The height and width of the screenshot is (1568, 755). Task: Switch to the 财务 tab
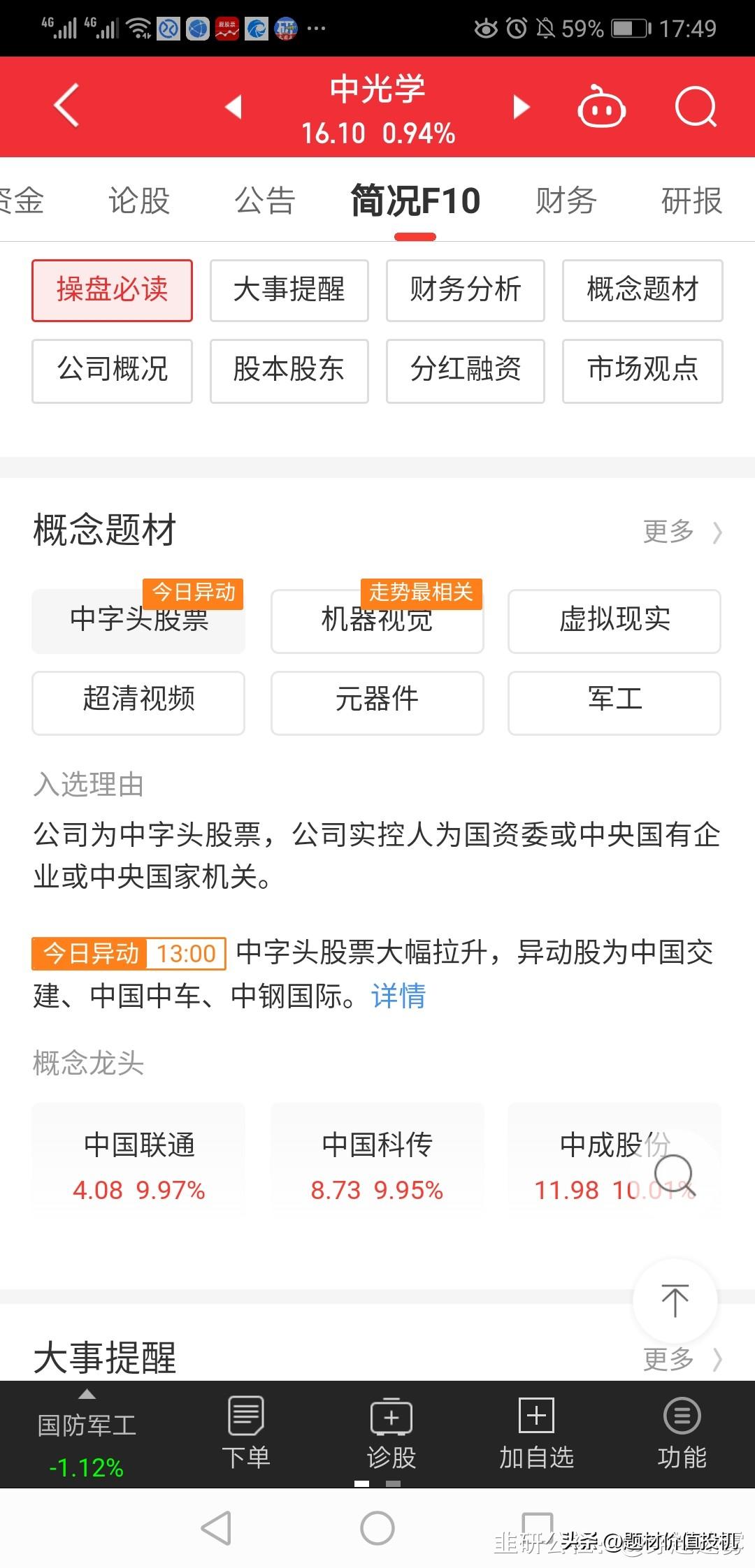pyautogui.click(x=566, y=201)
